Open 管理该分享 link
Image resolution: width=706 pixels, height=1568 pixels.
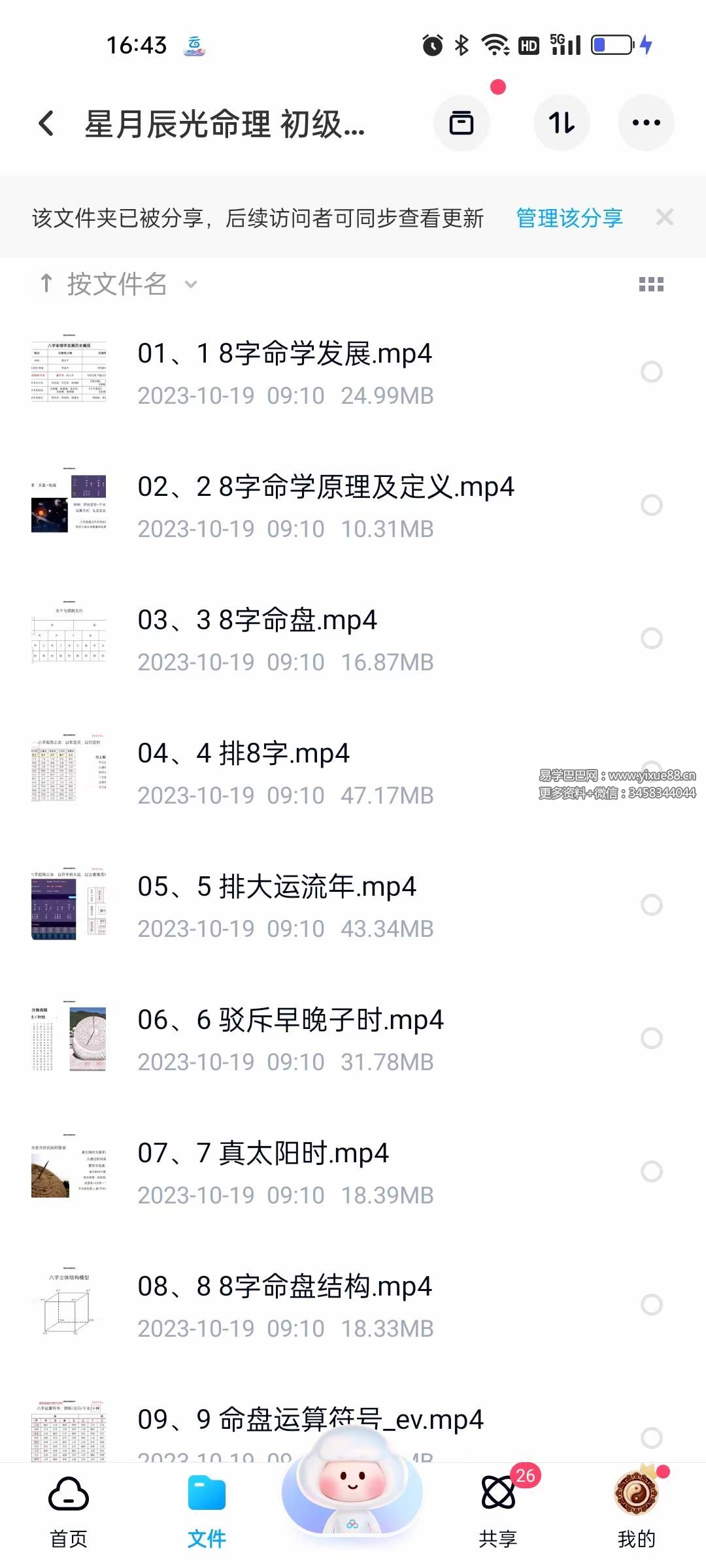[567, 218]
